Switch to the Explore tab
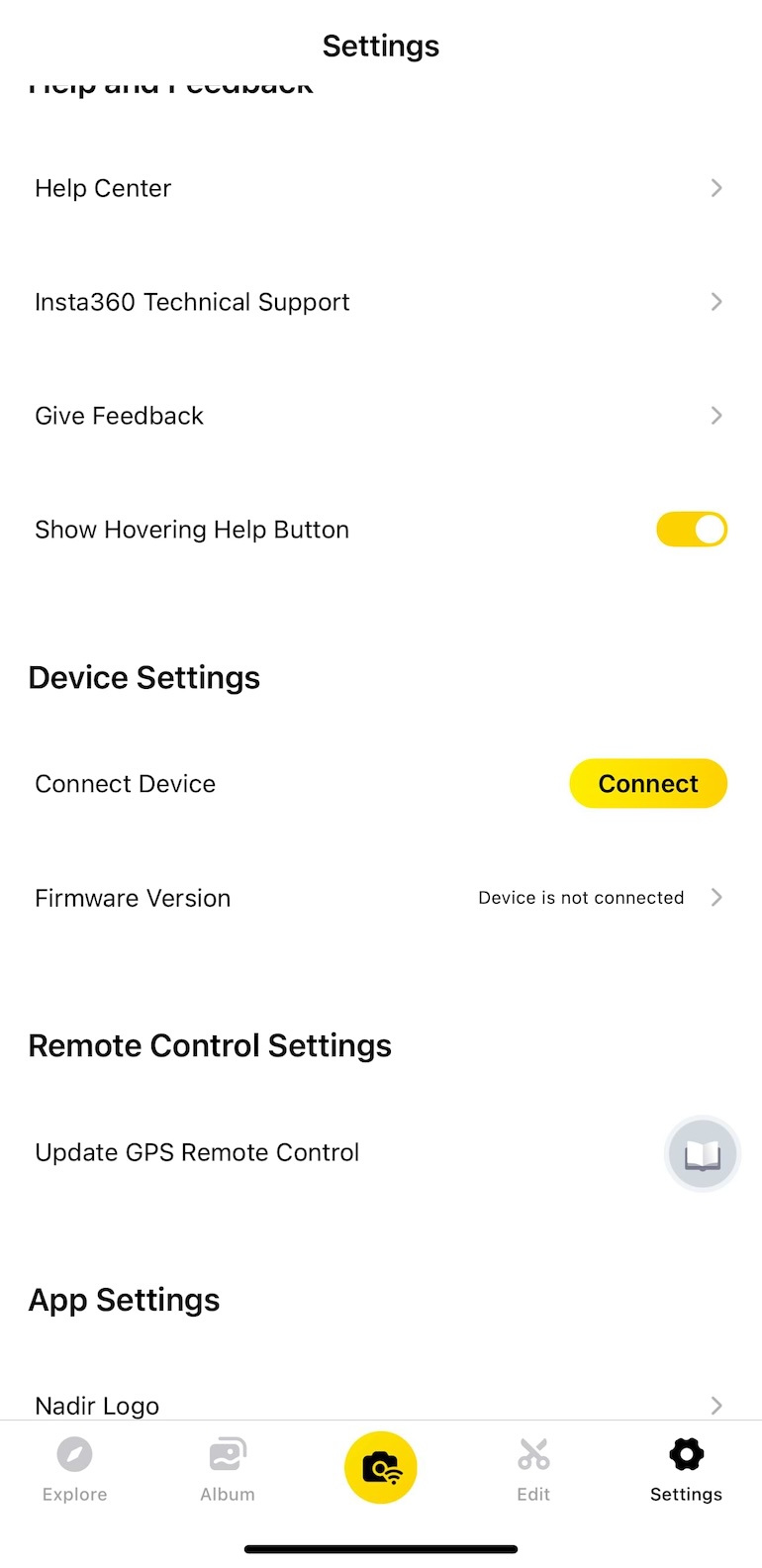 click(75, 1470)
